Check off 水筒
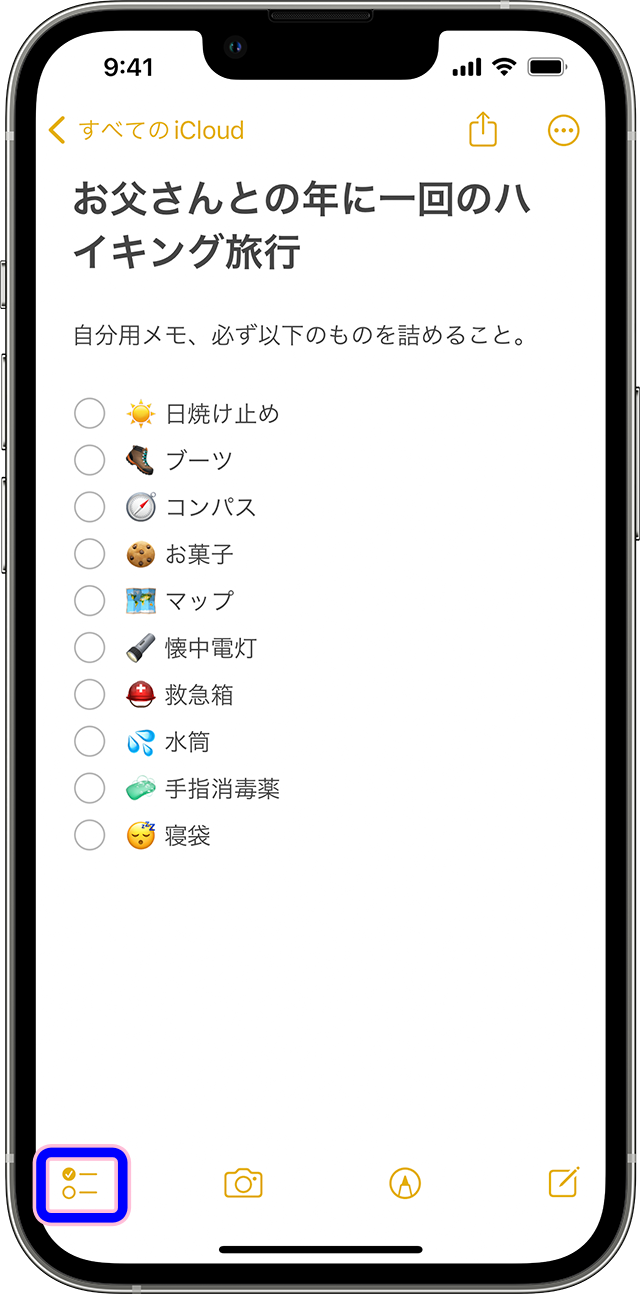The width and height of the screenshot is (640, 1294). pos(90,742)
